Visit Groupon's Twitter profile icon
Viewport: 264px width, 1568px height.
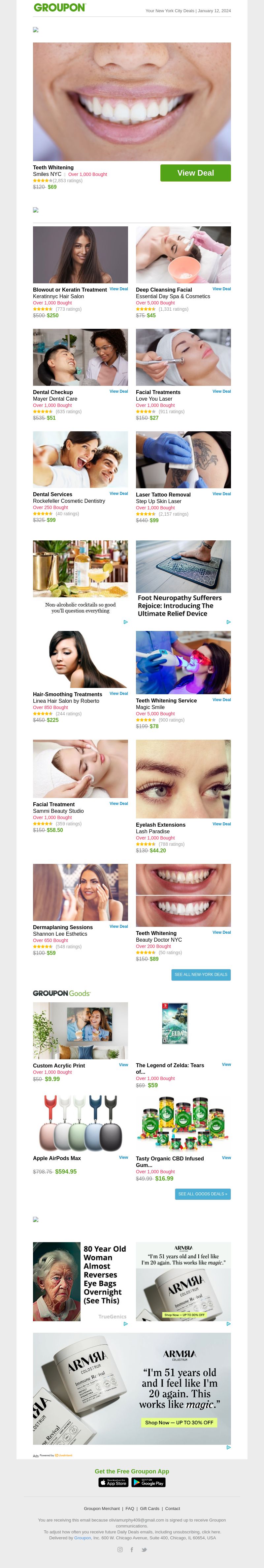(144, 1549)
